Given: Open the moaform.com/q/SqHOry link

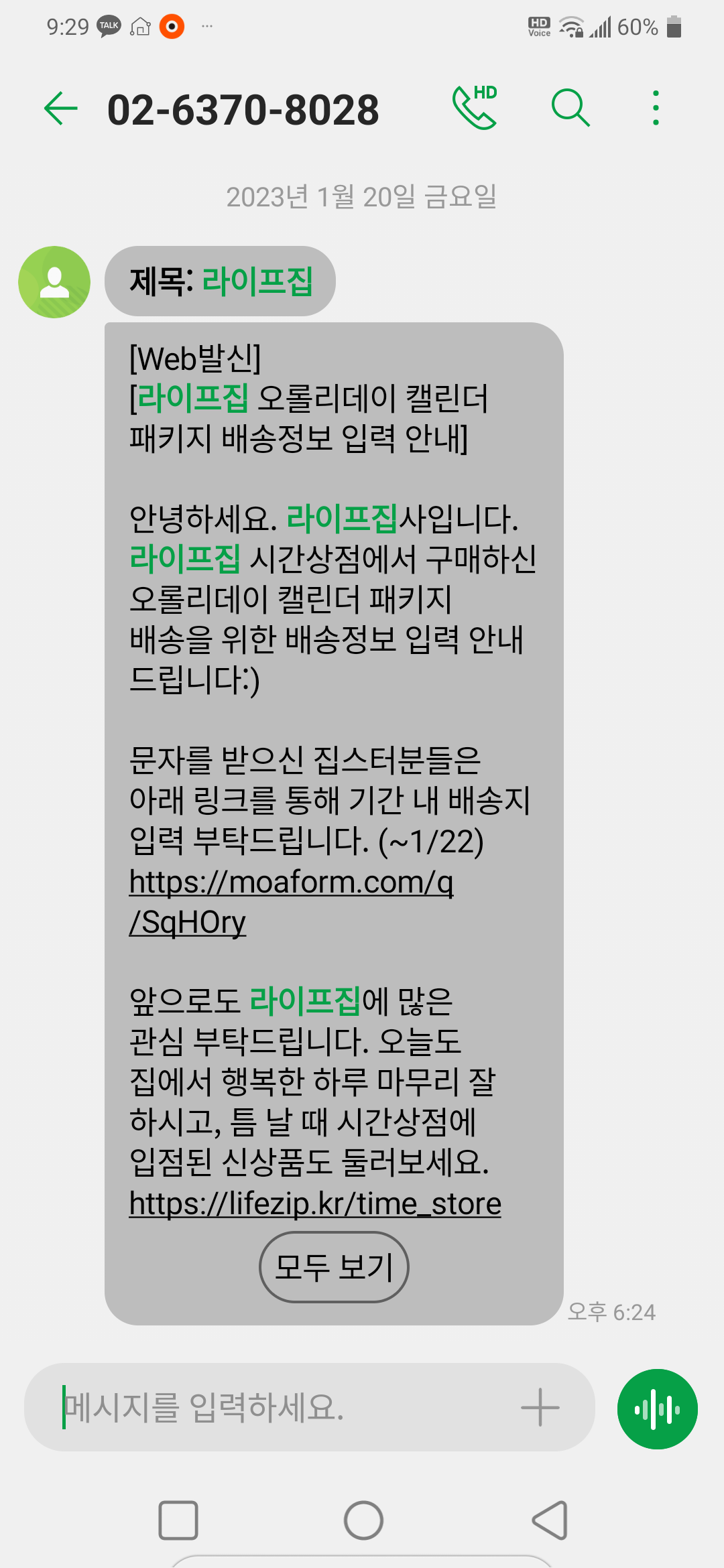Looking at the screenshot, I should click(292, 902).
